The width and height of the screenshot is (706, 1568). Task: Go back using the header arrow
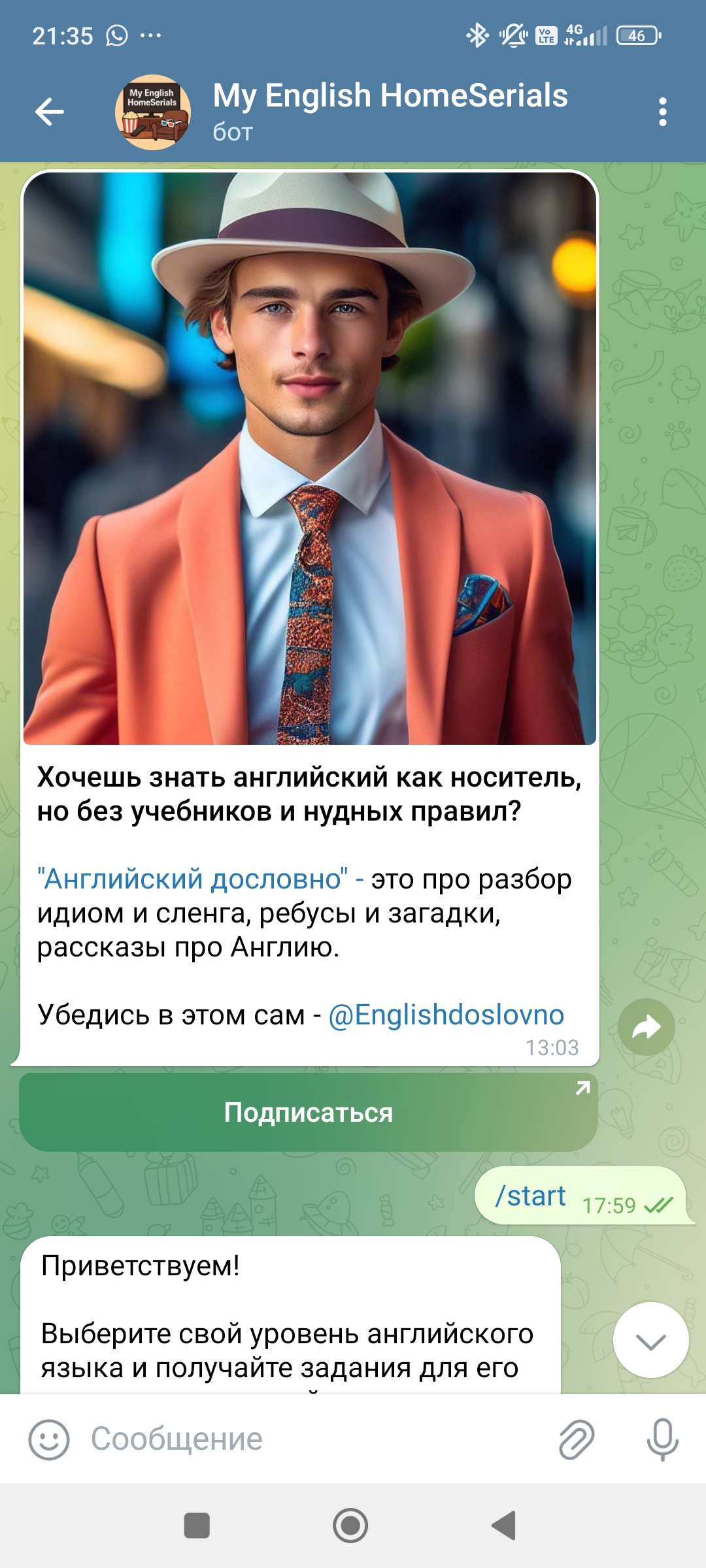(50, 112)
